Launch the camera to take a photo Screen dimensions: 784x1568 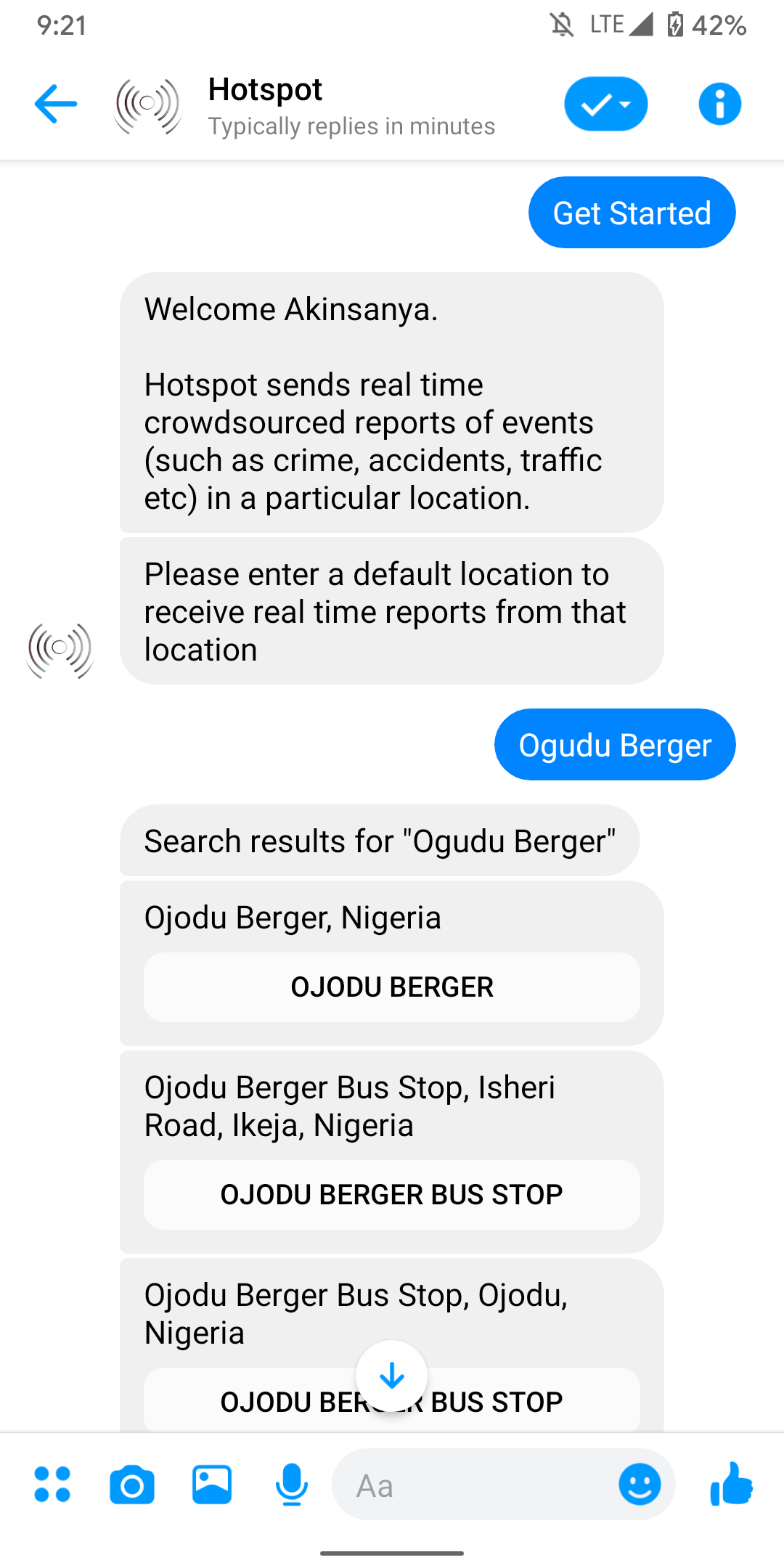132,1485
